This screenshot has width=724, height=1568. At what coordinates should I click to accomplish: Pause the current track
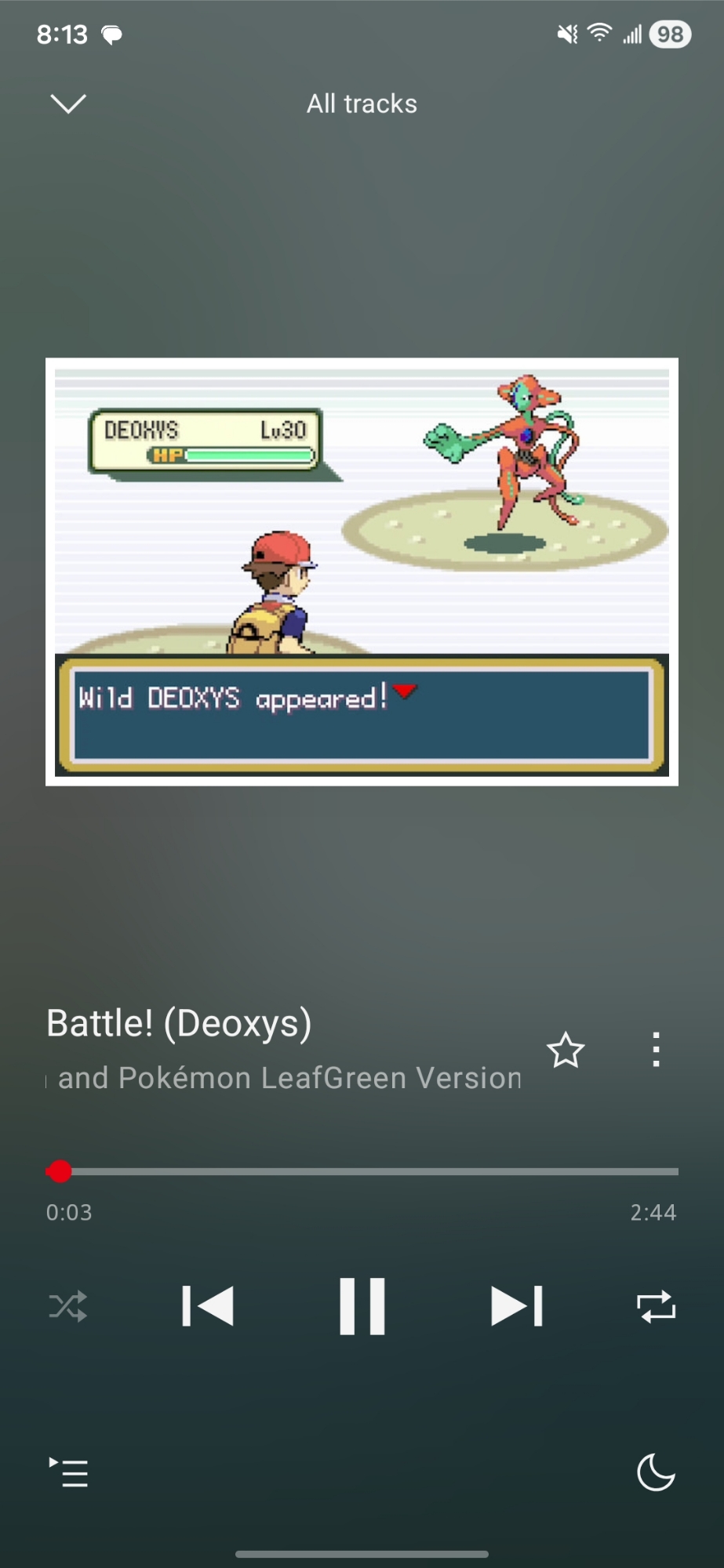(362, 1306)
